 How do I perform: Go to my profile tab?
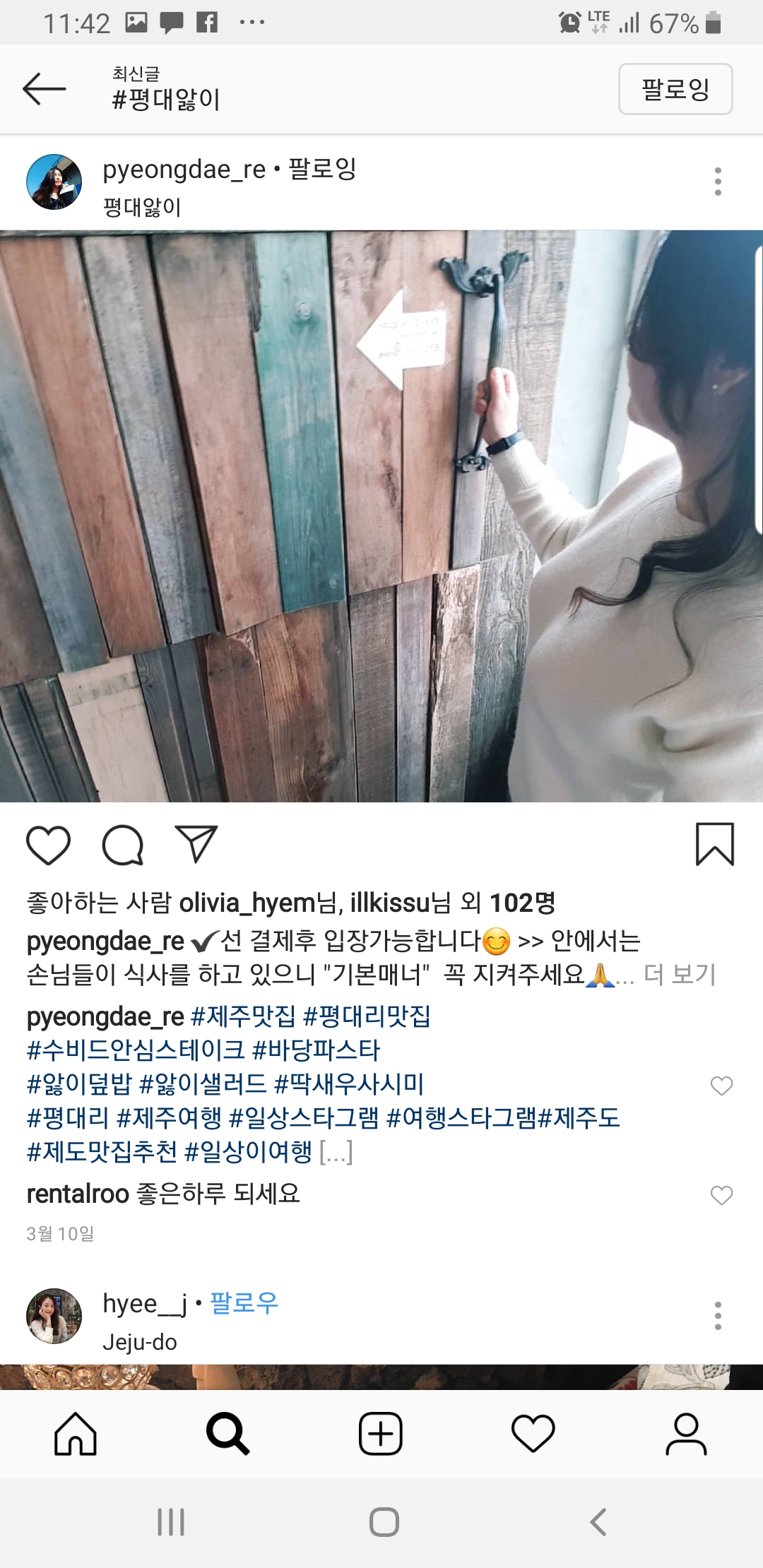point(685,1434)
